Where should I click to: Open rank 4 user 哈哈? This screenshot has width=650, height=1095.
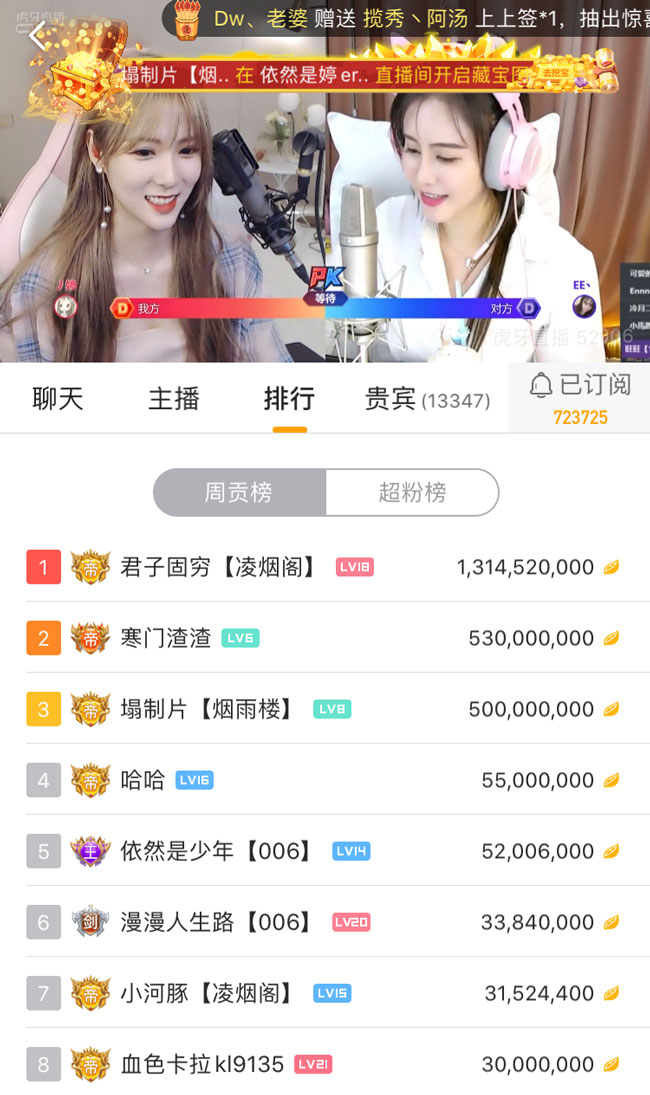click(x=338, y=780)
